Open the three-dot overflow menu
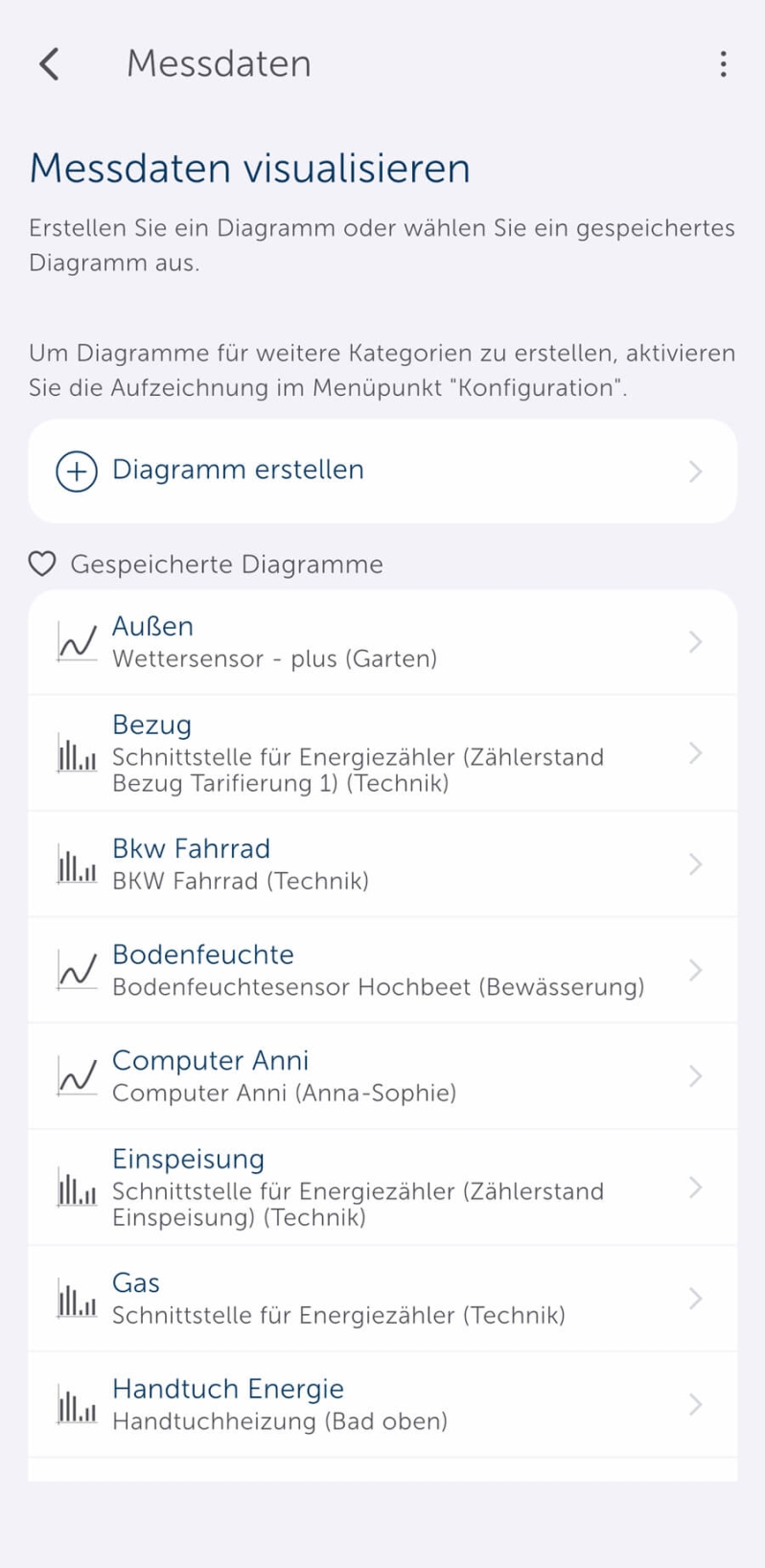Viewport: 765px width, 1568px height. [x=724, y=64]
